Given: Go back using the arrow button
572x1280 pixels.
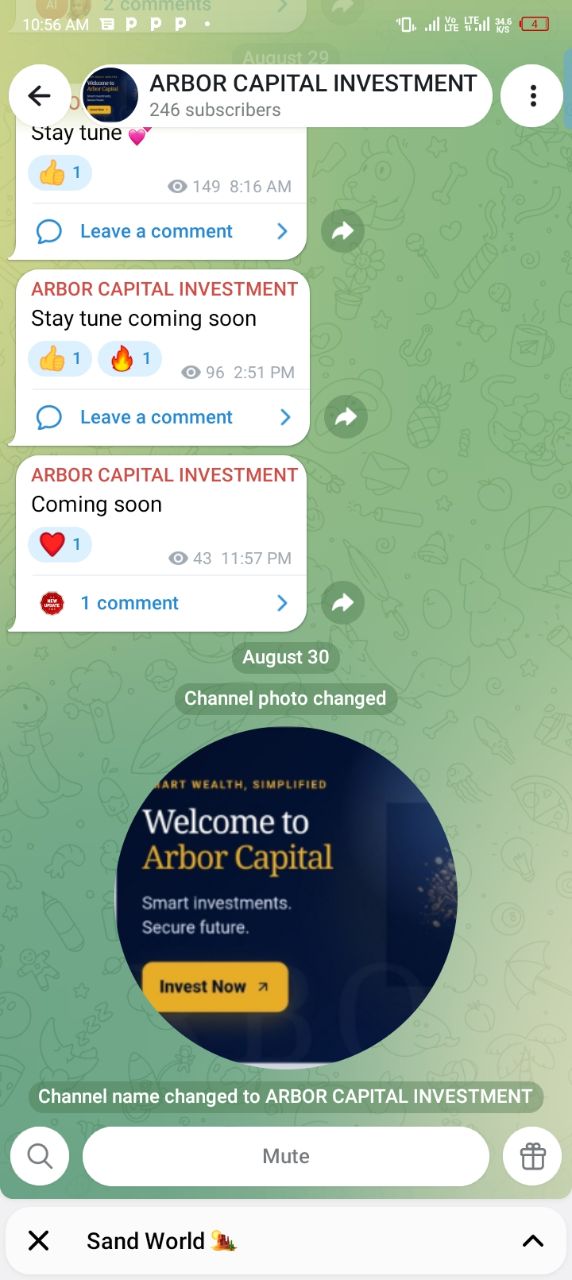Looking at the screenshot, I should click(x=39, y=96).
